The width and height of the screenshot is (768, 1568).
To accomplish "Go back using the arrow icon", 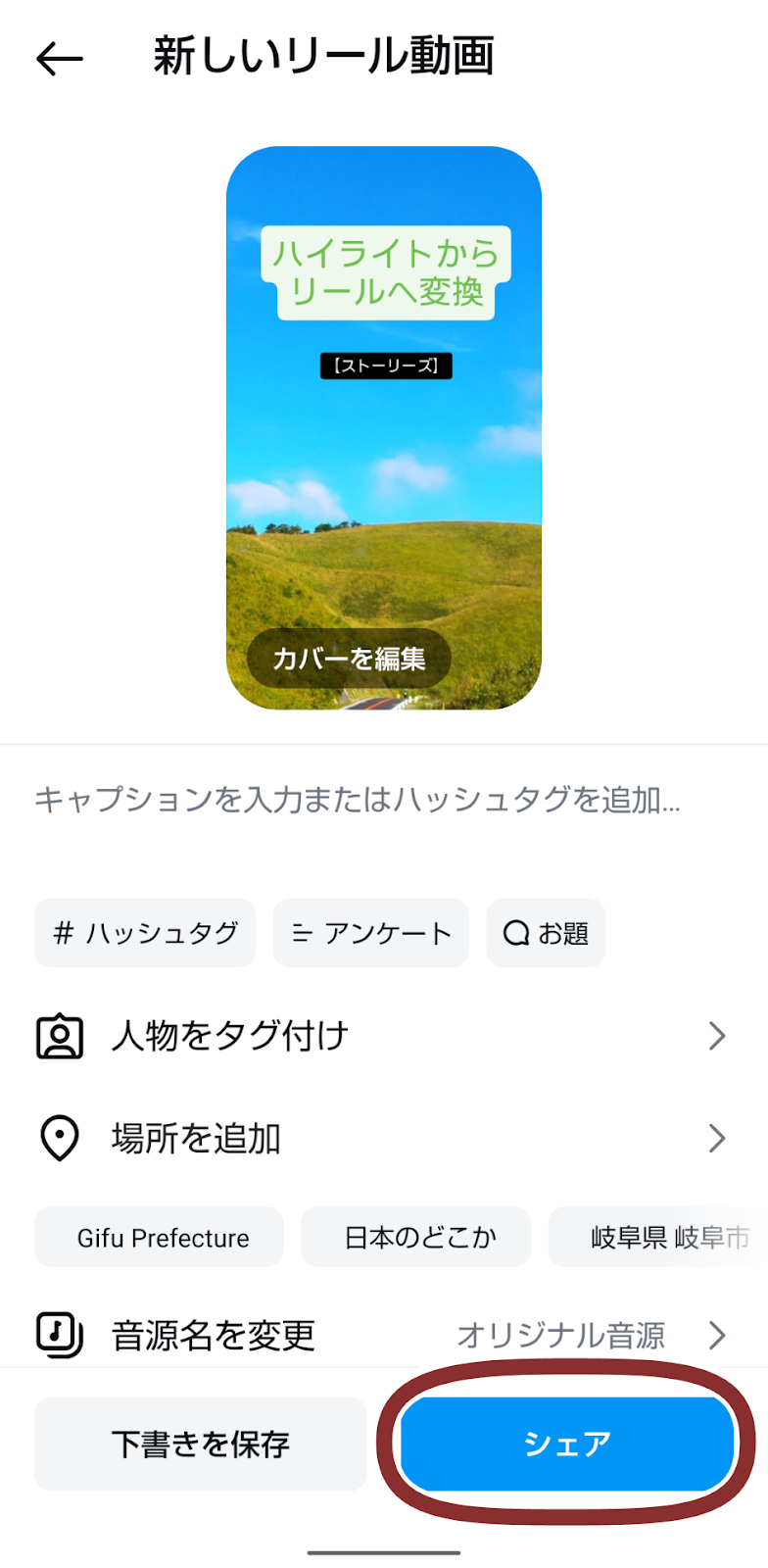I will [60, 59].
